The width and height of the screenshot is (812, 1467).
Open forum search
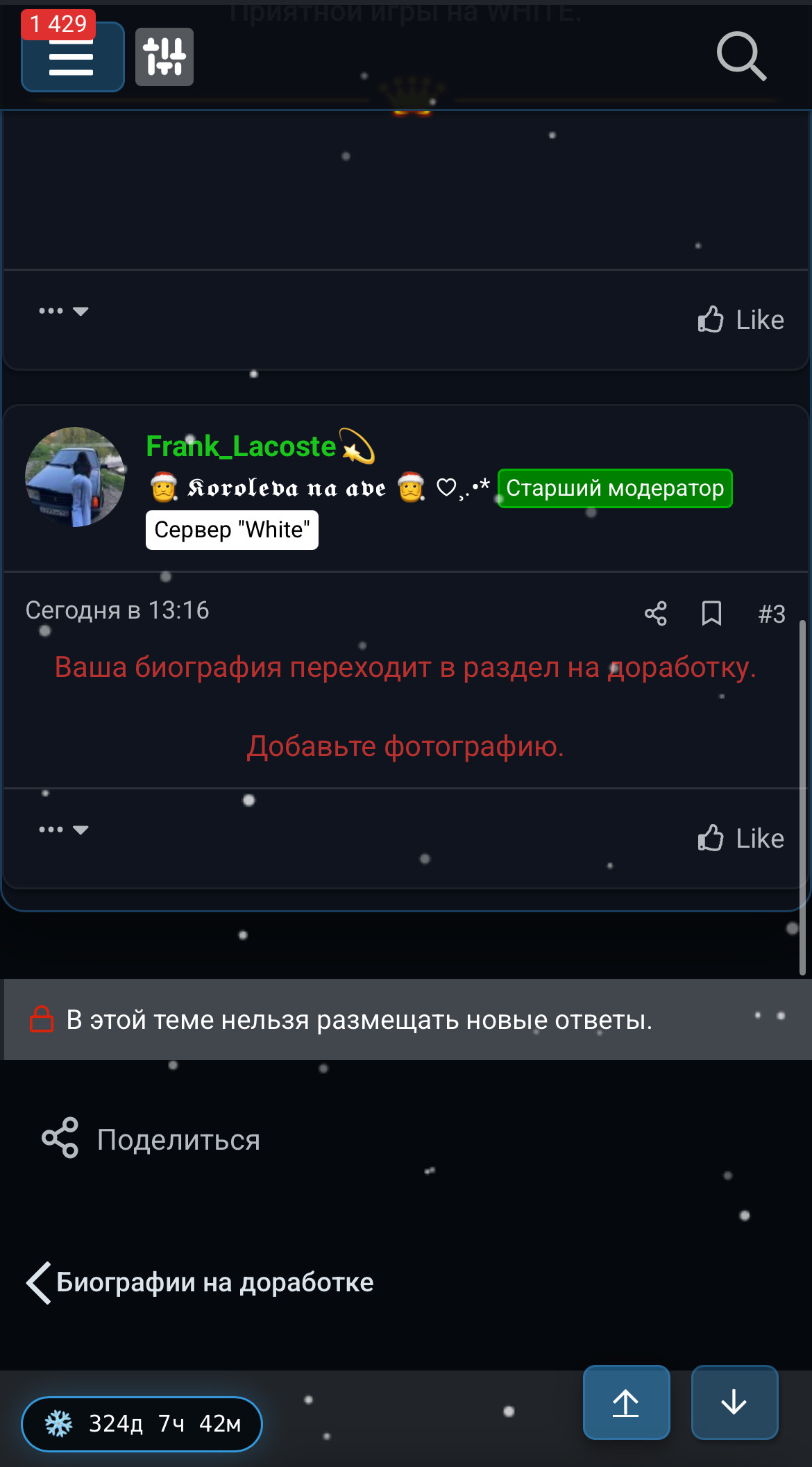click(741, 57)
